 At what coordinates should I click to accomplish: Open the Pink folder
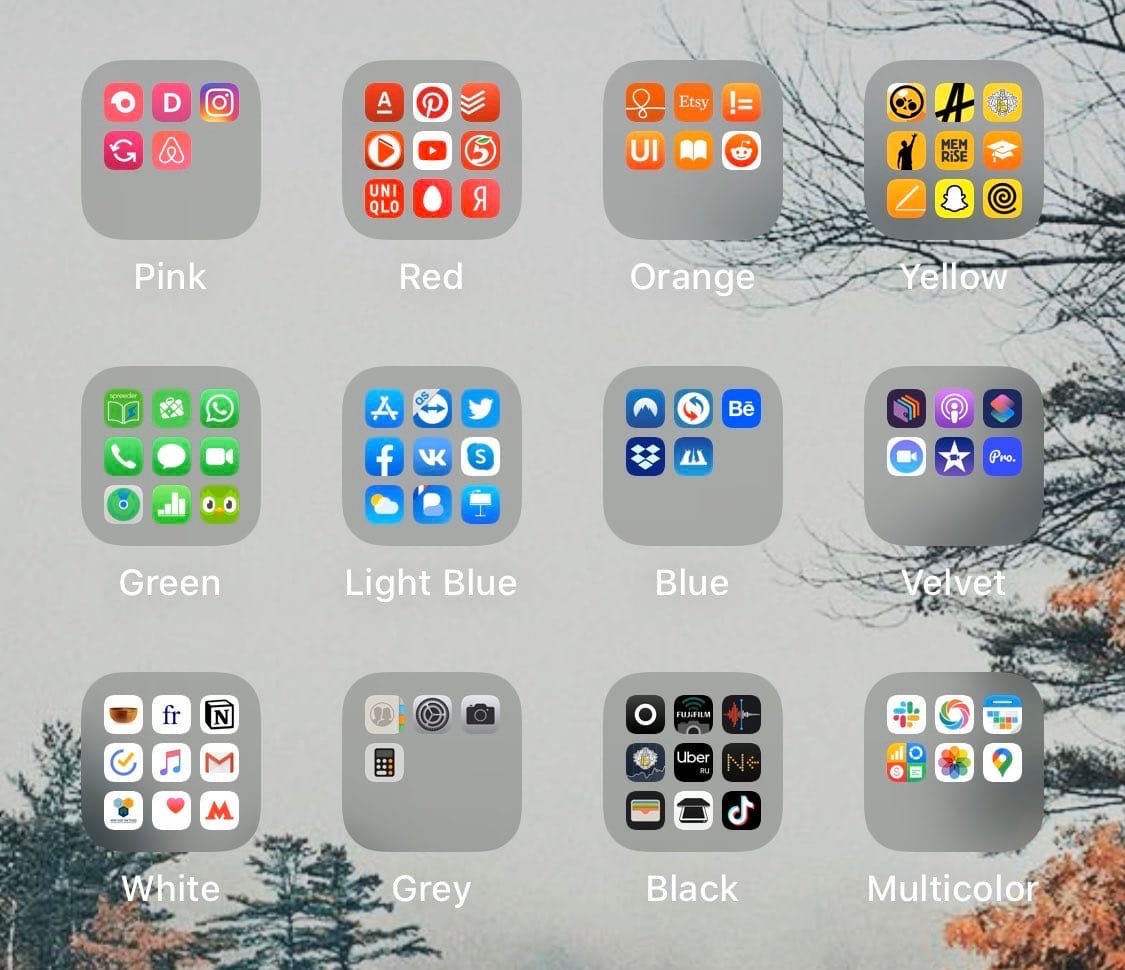(x=170, y=150)
